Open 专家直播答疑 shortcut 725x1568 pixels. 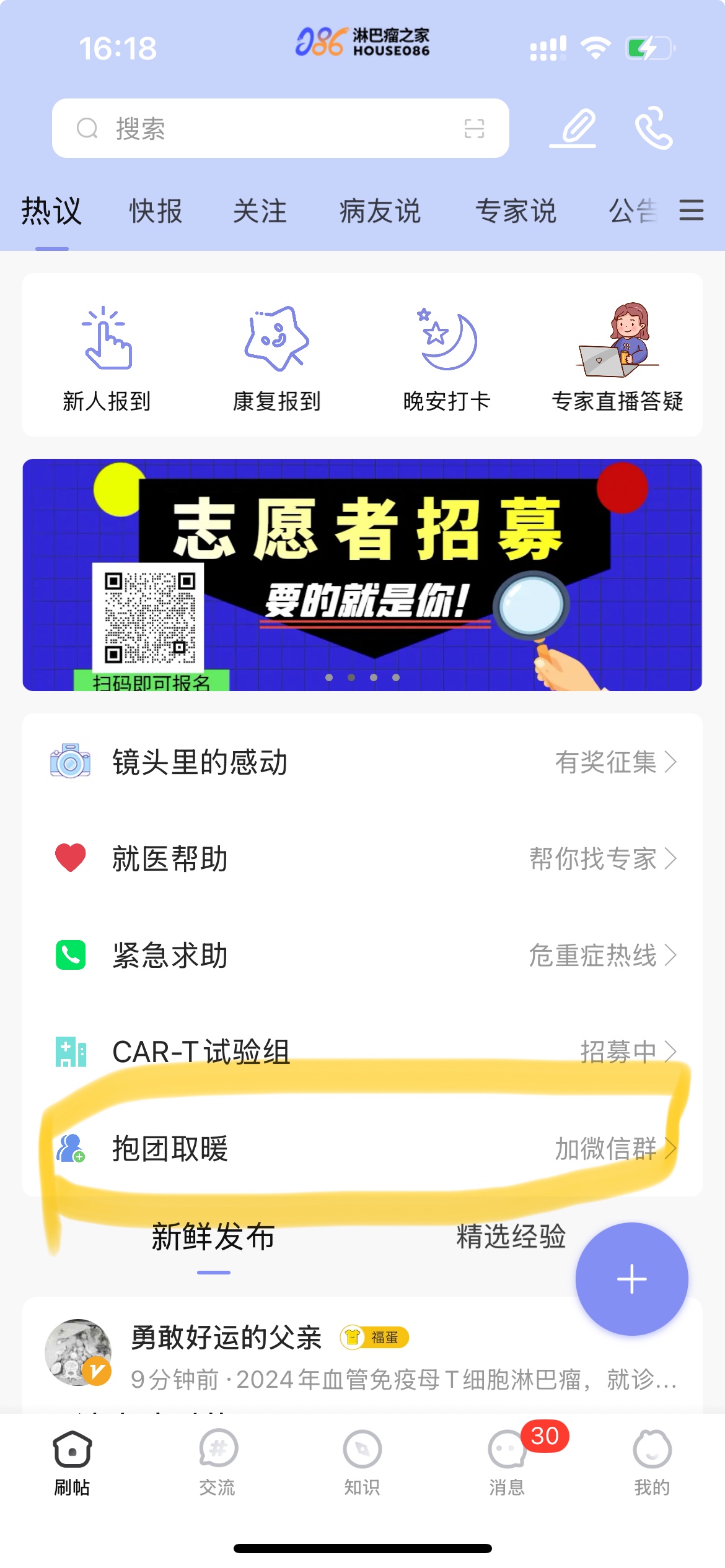[x=617, y=356]
